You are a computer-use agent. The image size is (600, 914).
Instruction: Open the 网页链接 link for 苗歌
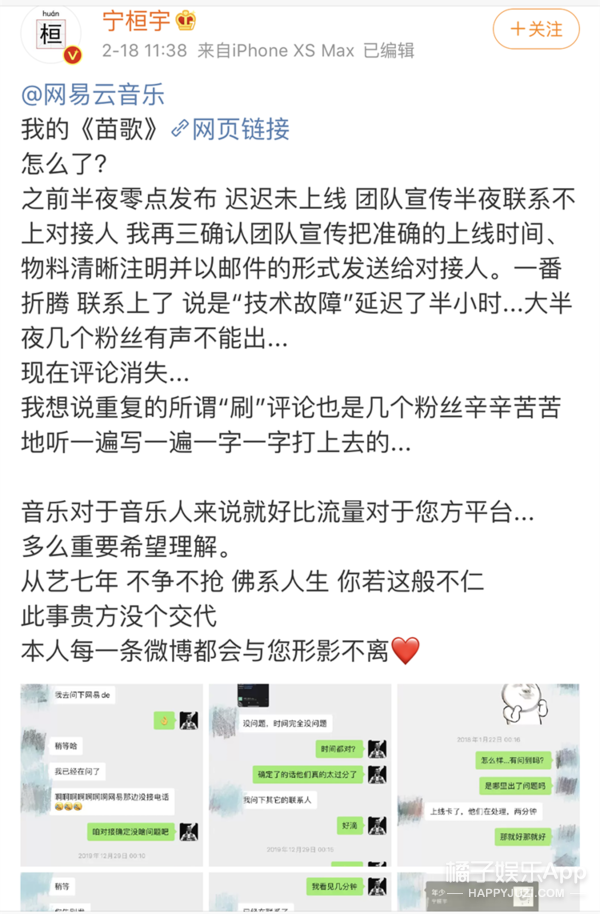tap(231, 128)
